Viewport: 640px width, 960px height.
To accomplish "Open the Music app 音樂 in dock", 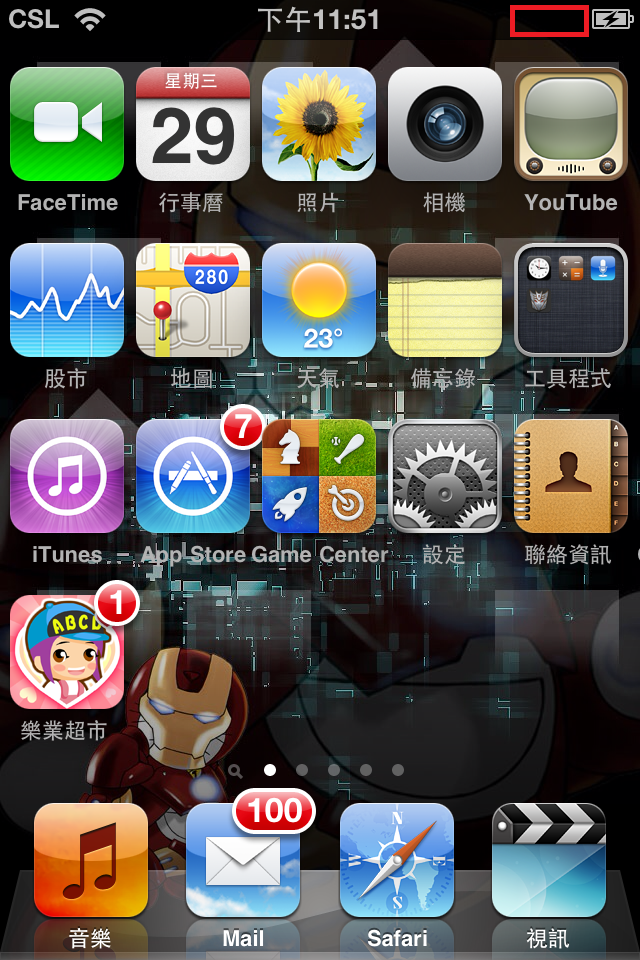I will coord(91,860).
